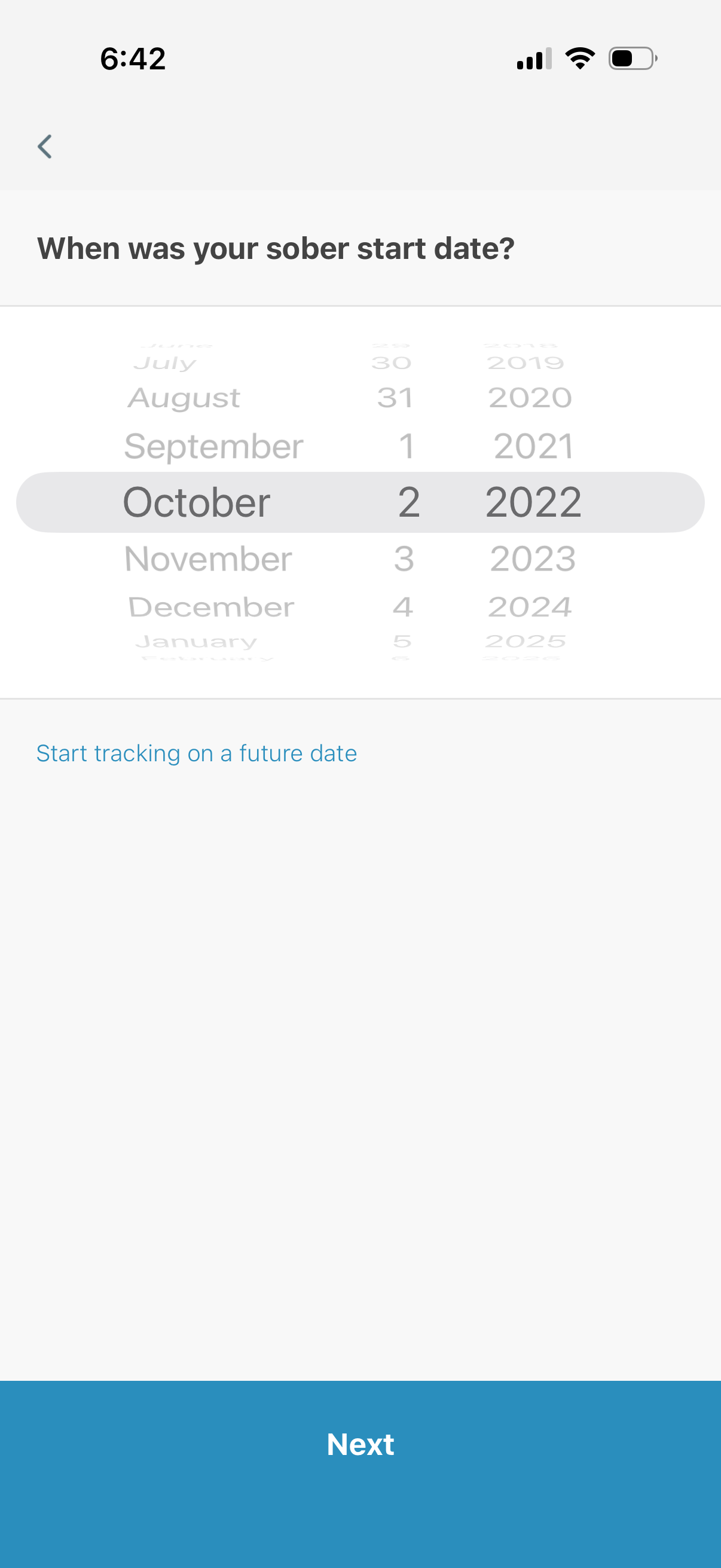The height and width of the screenshot is (1568, 721).
Task: Tap Next to continue
Action: click(x=360, y=1444)
